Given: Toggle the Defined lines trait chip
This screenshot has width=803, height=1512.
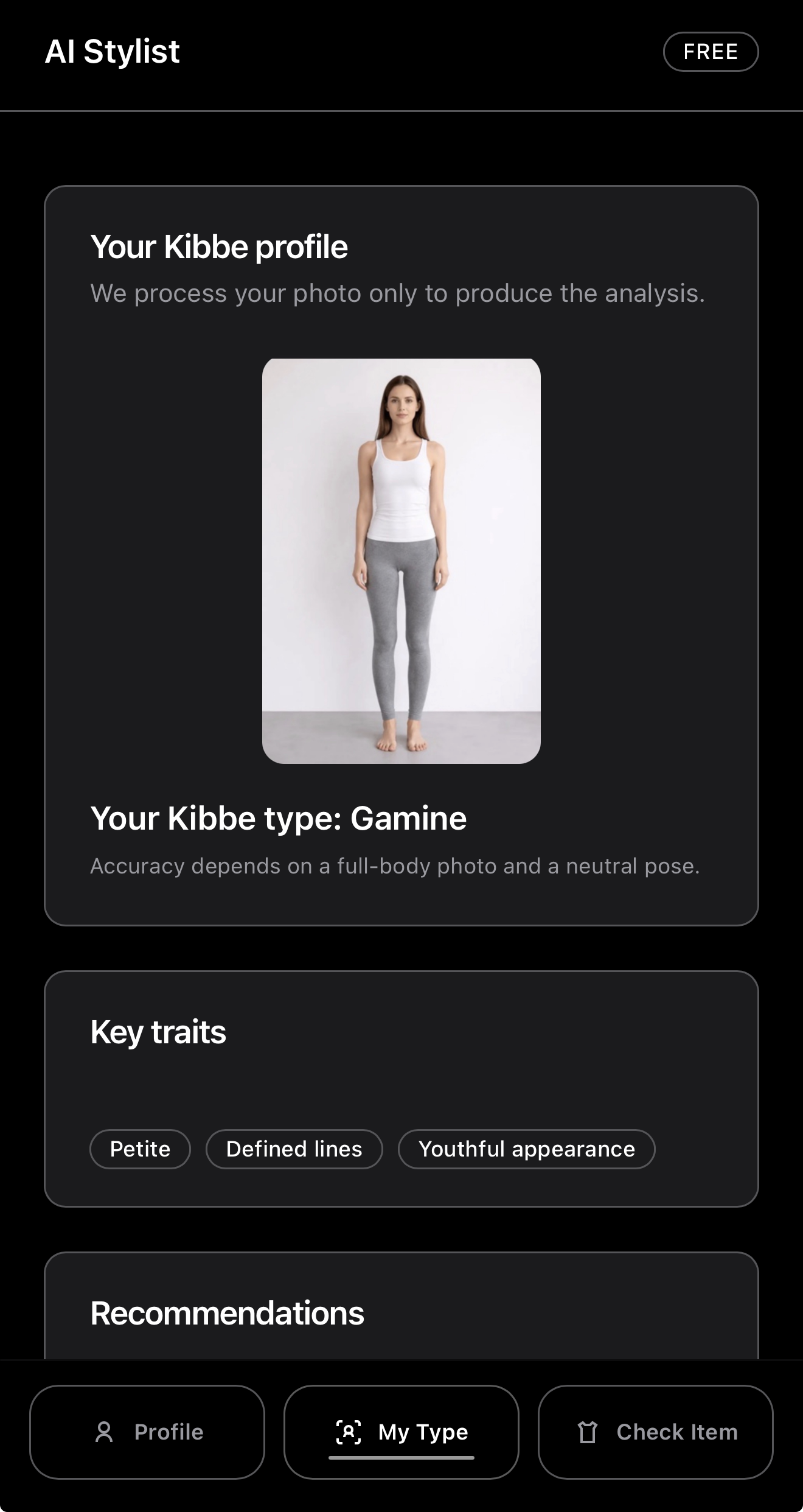Looking at the screenshot, I should (x=294, y=1149).
